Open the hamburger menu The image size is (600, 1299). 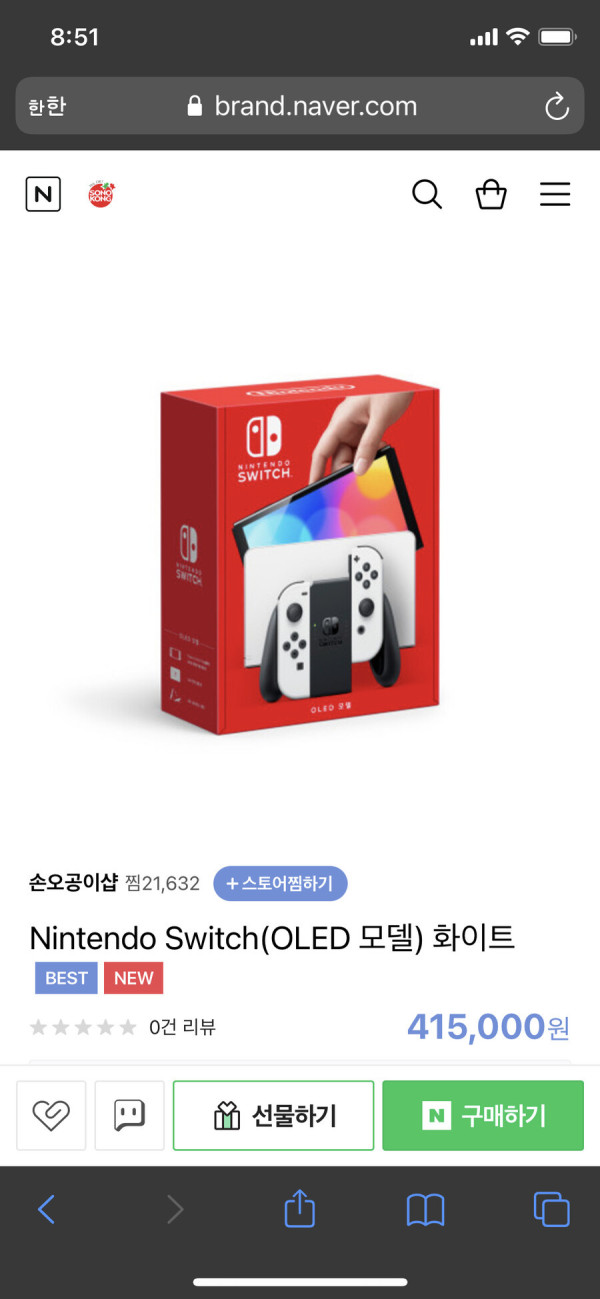(555, 194)
